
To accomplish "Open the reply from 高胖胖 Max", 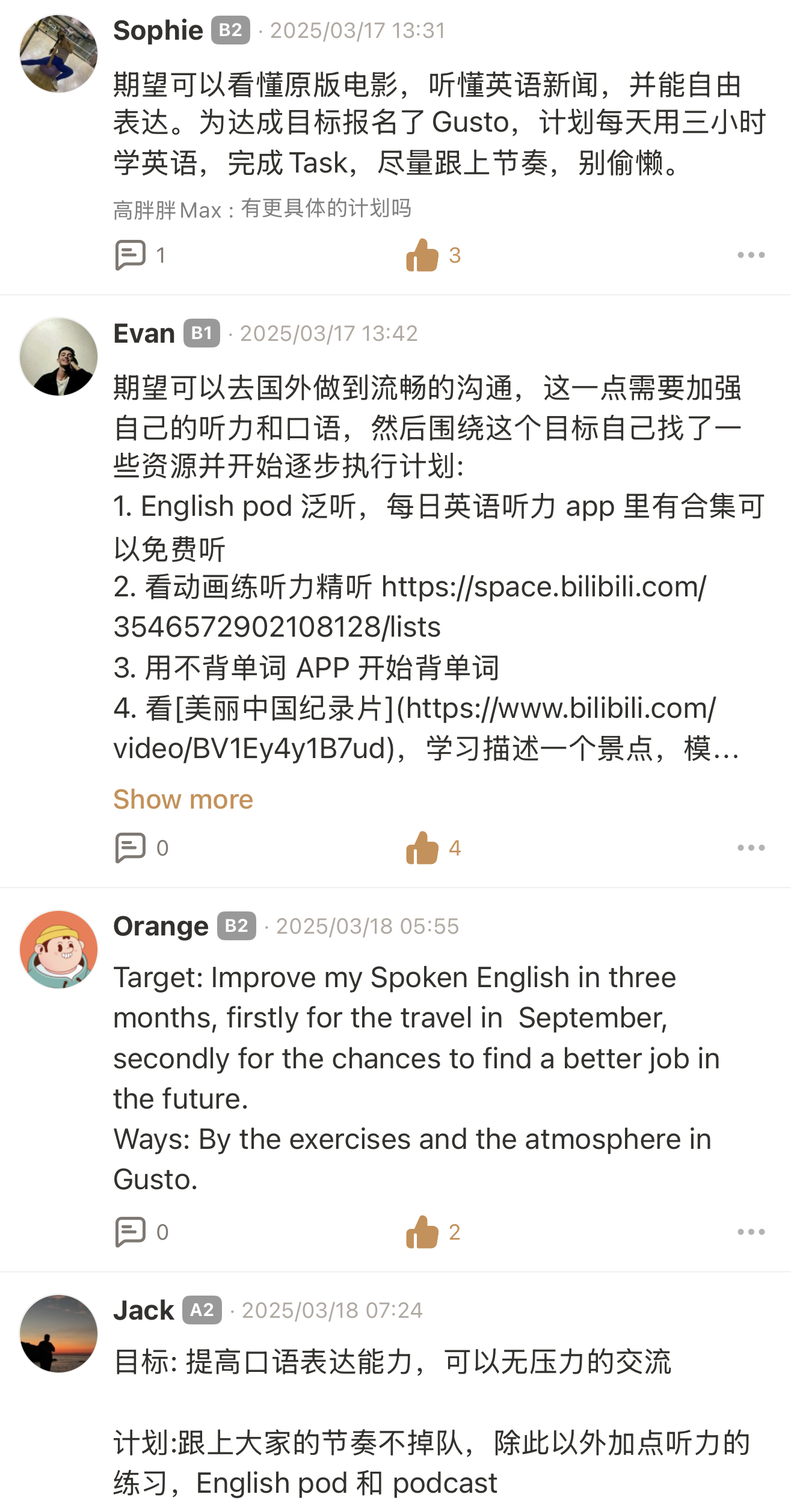I will coord(262,209).
